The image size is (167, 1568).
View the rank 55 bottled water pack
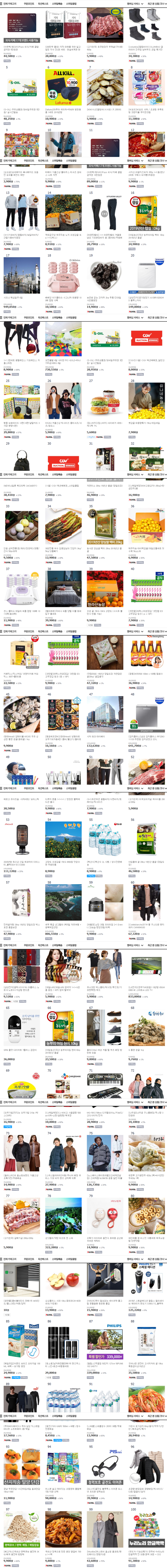tap(104, 836)
